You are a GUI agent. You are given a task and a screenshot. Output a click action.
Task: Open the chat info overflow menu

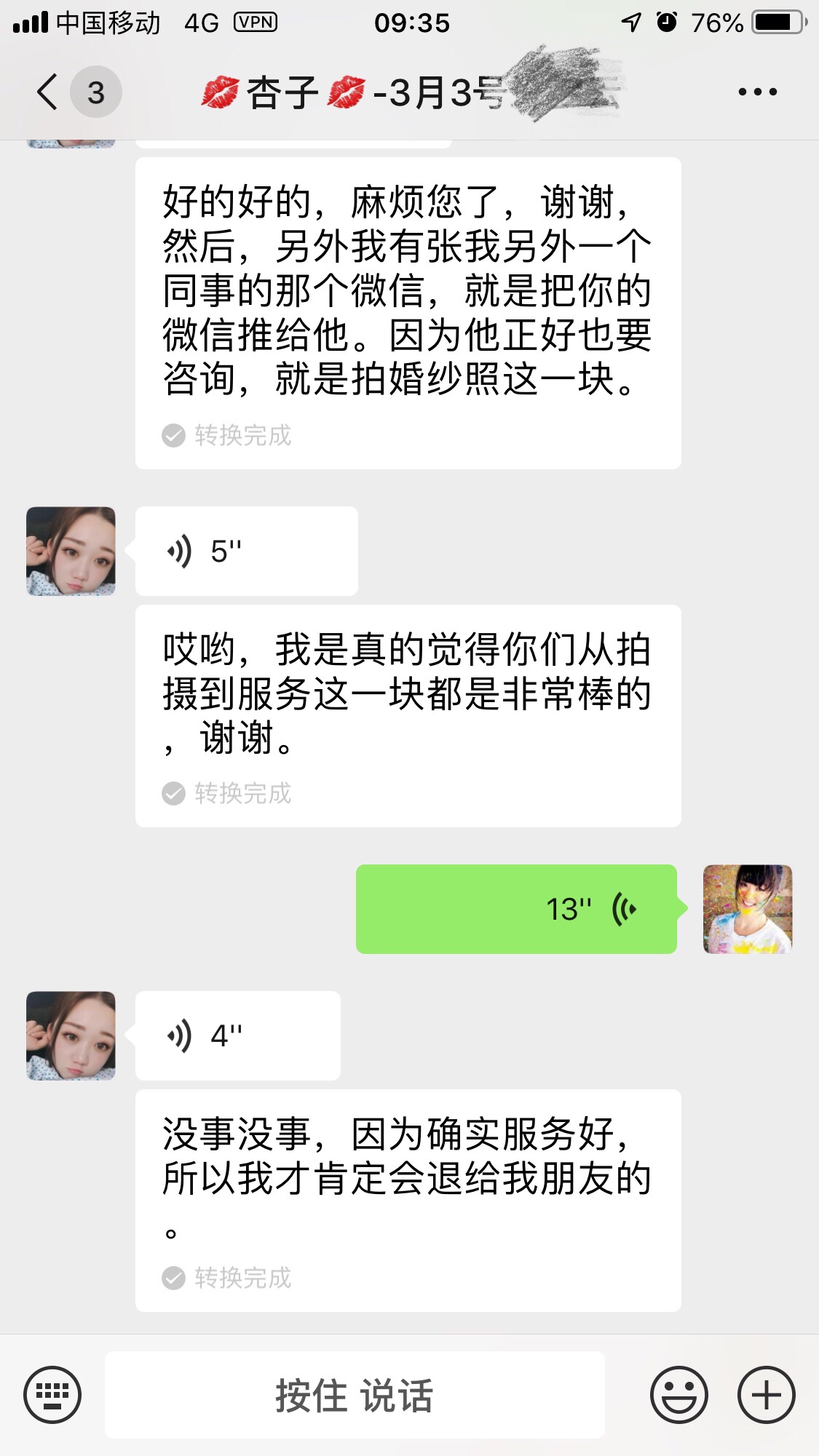coord(757,92)
